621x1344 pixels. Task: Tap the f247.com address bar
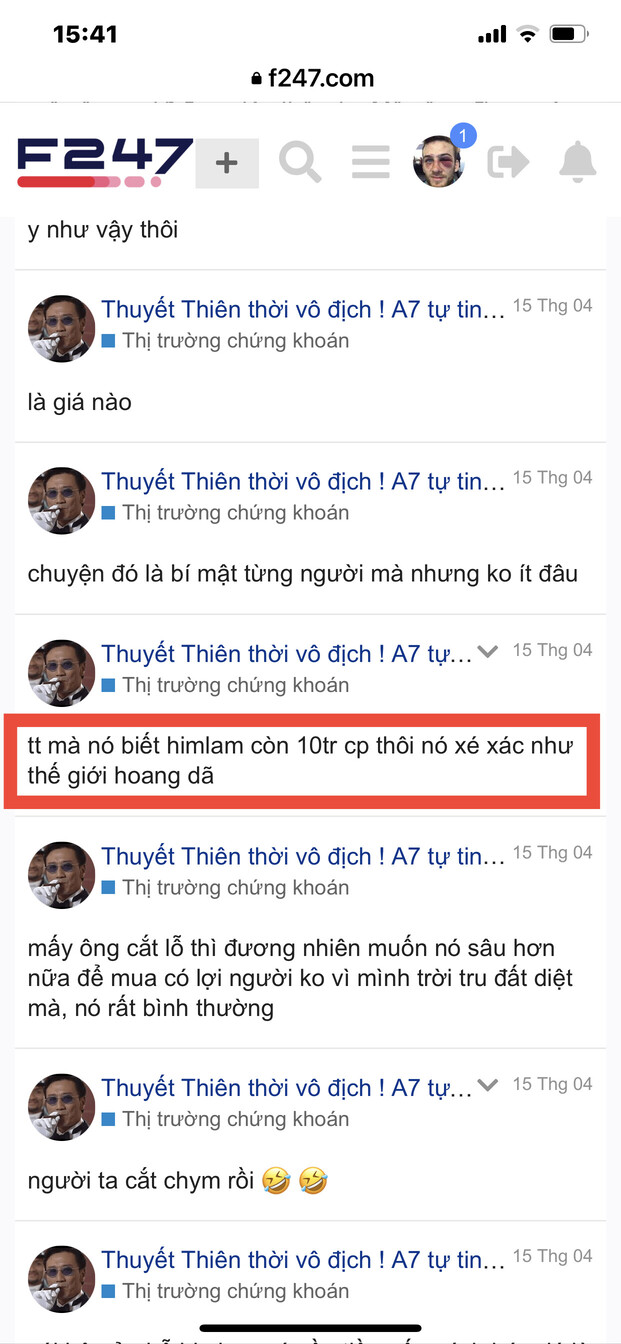click(310, 78)
